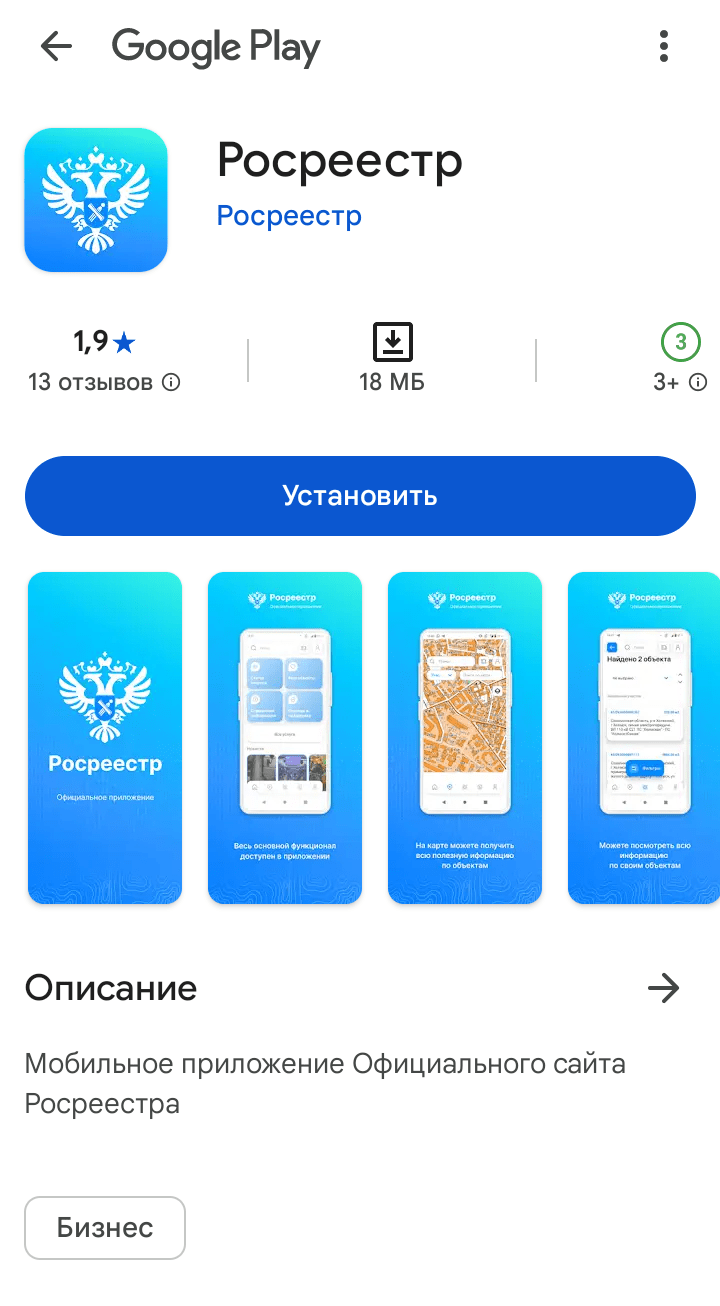The height and width of the screenshot is (1306, 720).
Task: Open the screenshot showing Найдено 2 объекта
Action: pyautogui.click(x=643, y=738)
